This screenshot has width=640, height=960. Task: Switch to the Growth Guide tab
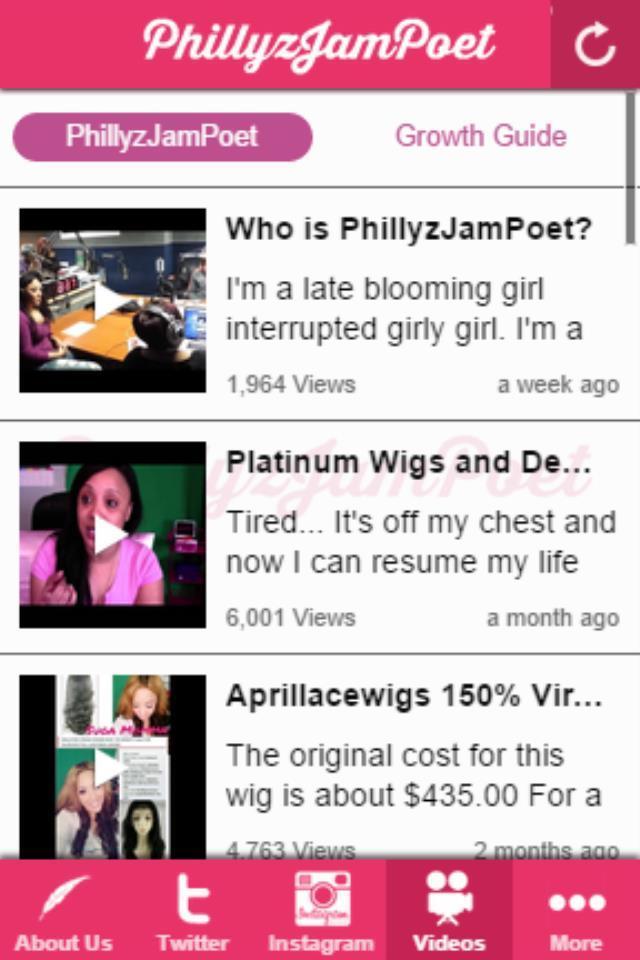pyautogui.click(x=480, y=137)
